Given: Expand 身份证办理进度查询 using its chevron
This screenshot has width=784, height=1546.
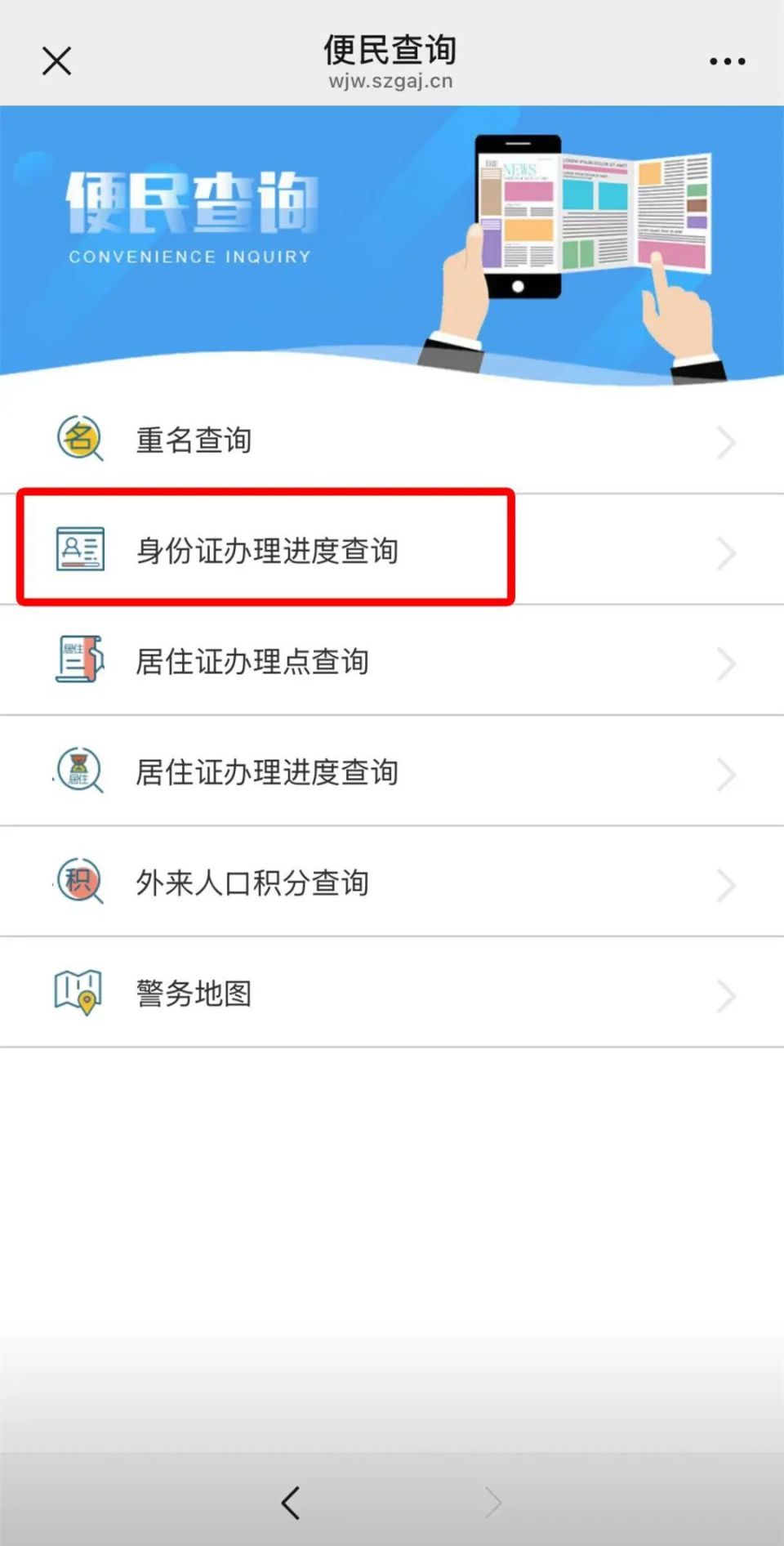Looking at the screenshot, I should 726,553.
